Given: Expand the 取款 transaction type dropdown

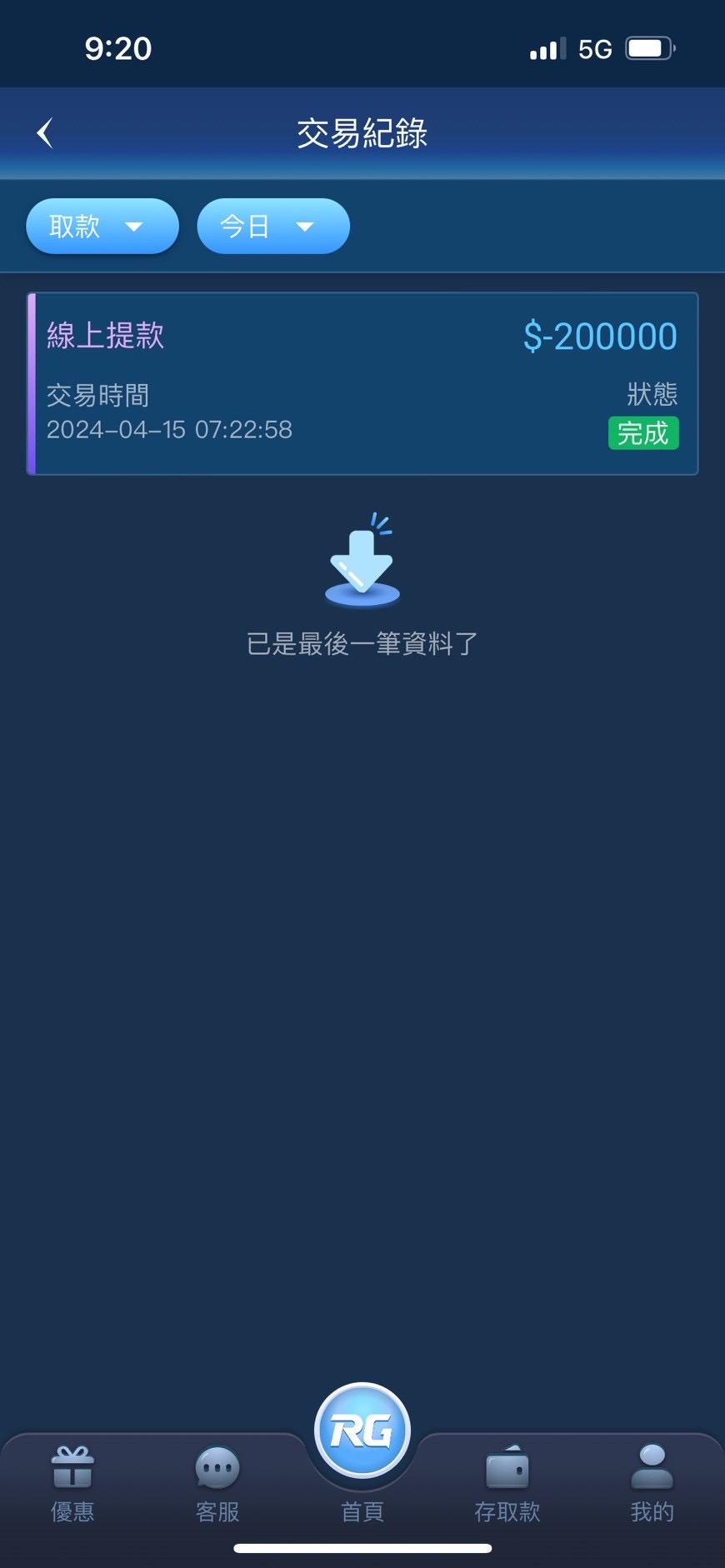Looking at the screenshot, I should (x=102, y=226).
